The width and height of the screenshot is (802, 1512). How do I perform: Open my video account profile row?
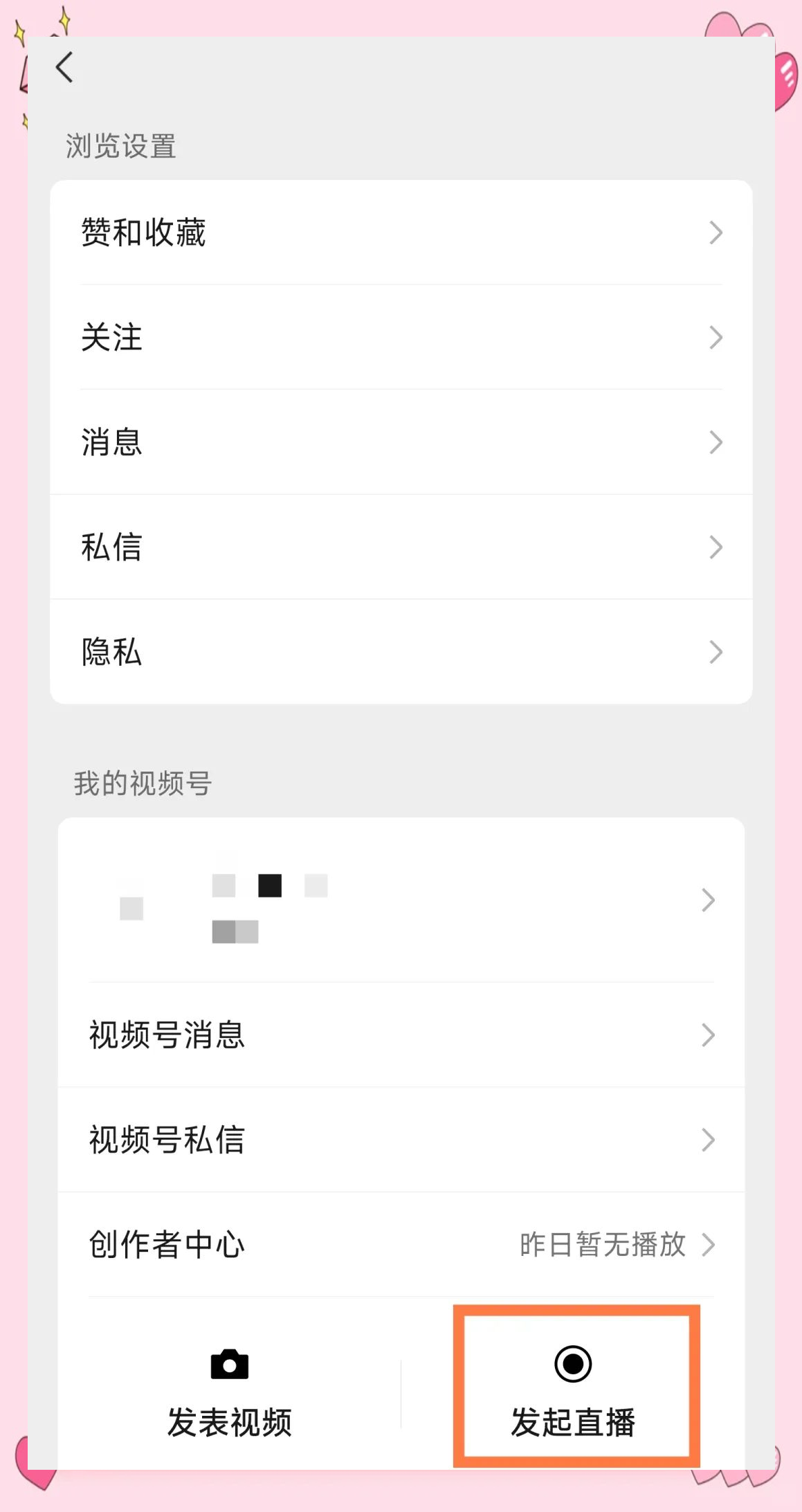tap(401, 900)
